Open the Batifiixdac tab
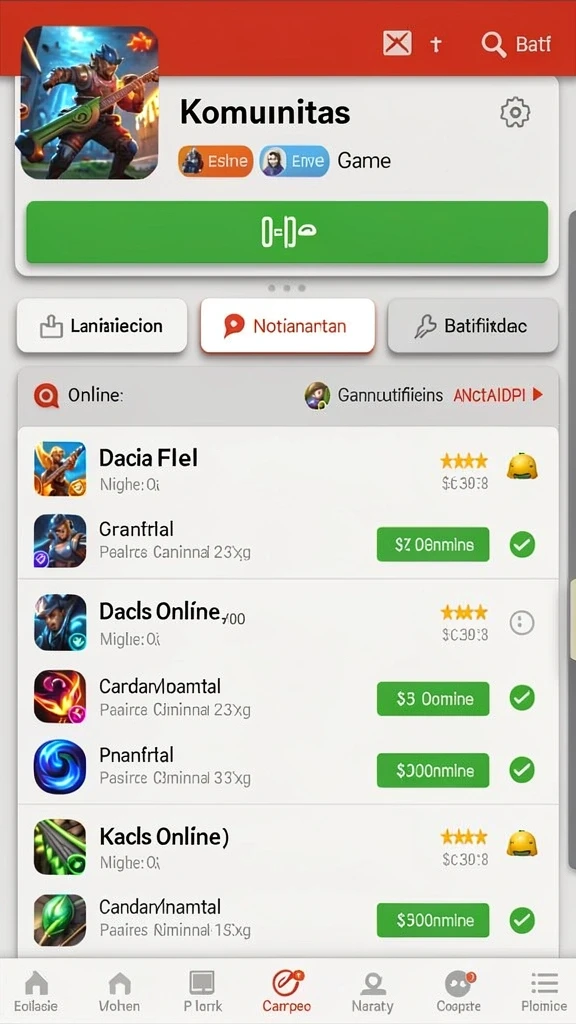This screenshot has height=1024, width=576. click(x=473, y=326)
